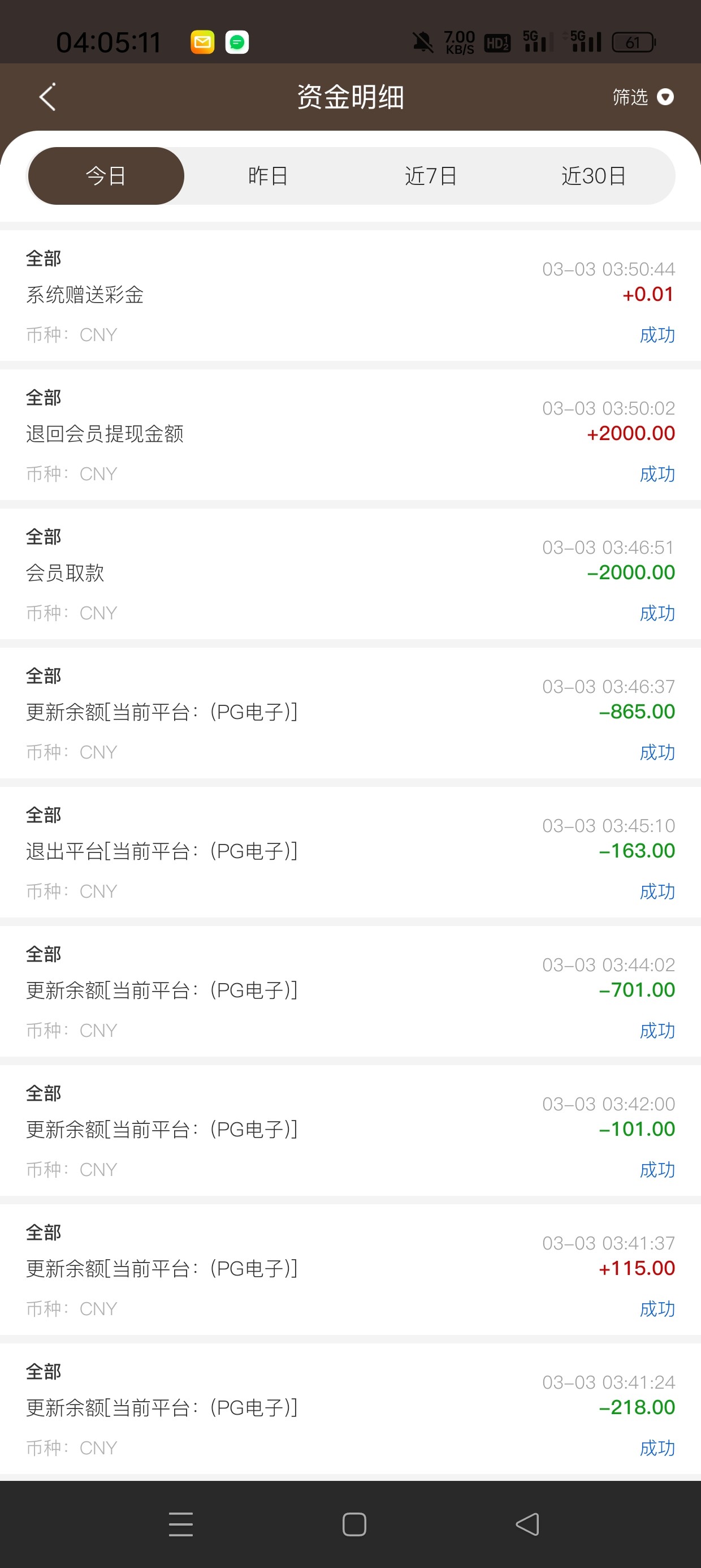Tap the system home button
The width and height of the screenshot is (701, 1568).
(354, 1524)
